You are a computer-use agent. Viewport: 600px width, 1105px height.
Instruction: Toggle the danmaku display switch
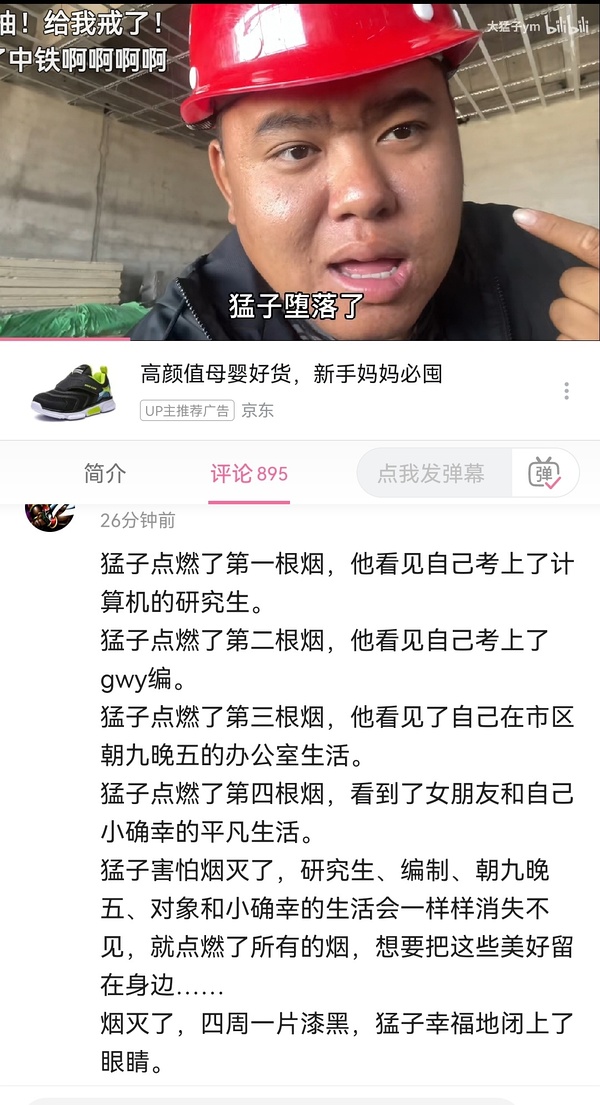click(545, 473)
